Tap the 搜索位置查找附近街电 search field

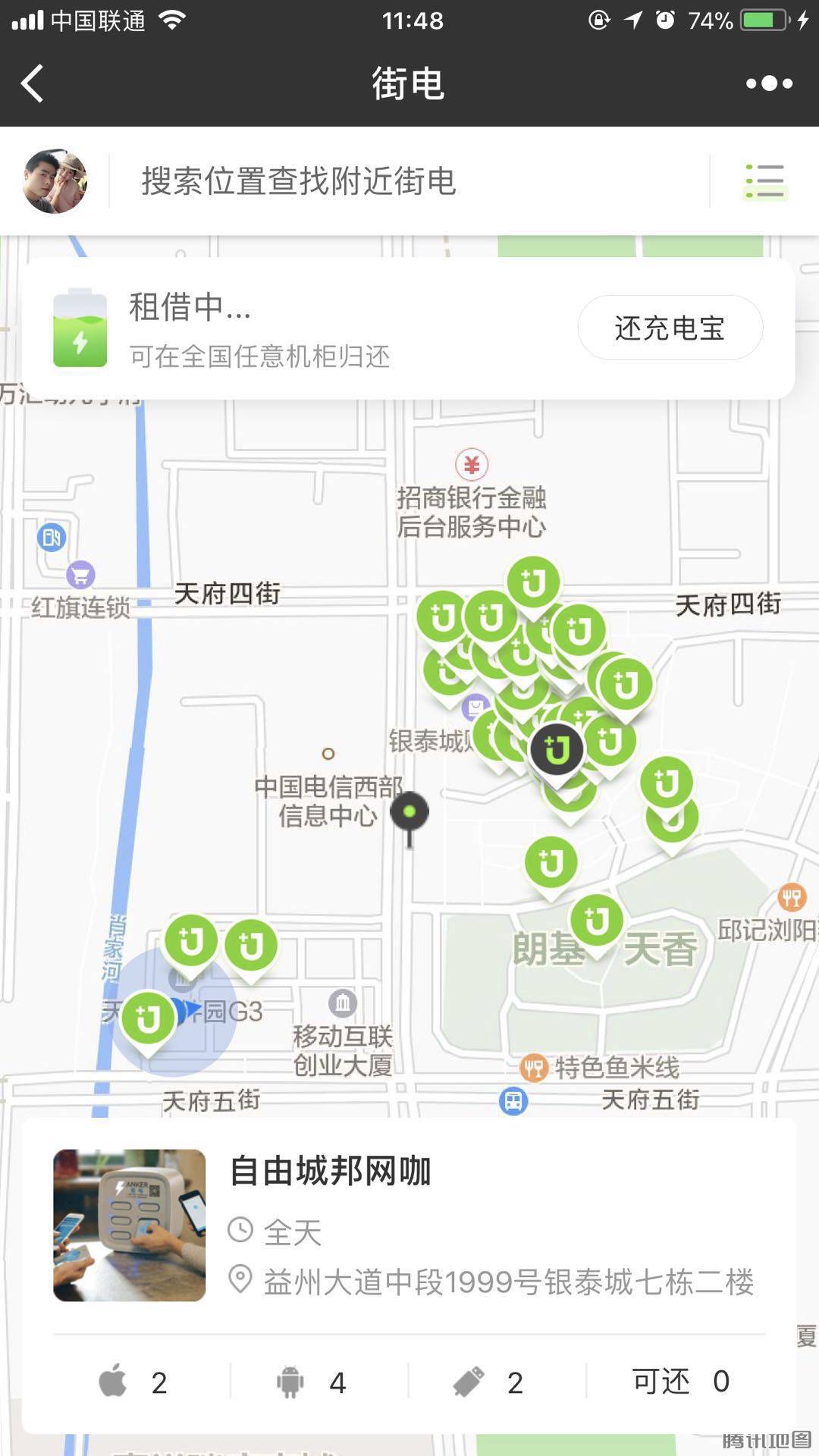click(x=409, y=181)
